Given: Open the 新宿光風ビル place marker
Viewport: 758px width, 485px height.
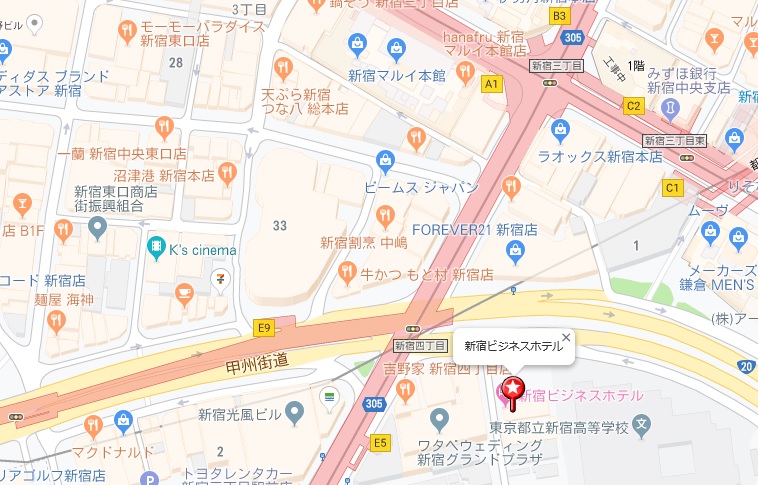Looking at the screenshot, I should click(295, 411).
